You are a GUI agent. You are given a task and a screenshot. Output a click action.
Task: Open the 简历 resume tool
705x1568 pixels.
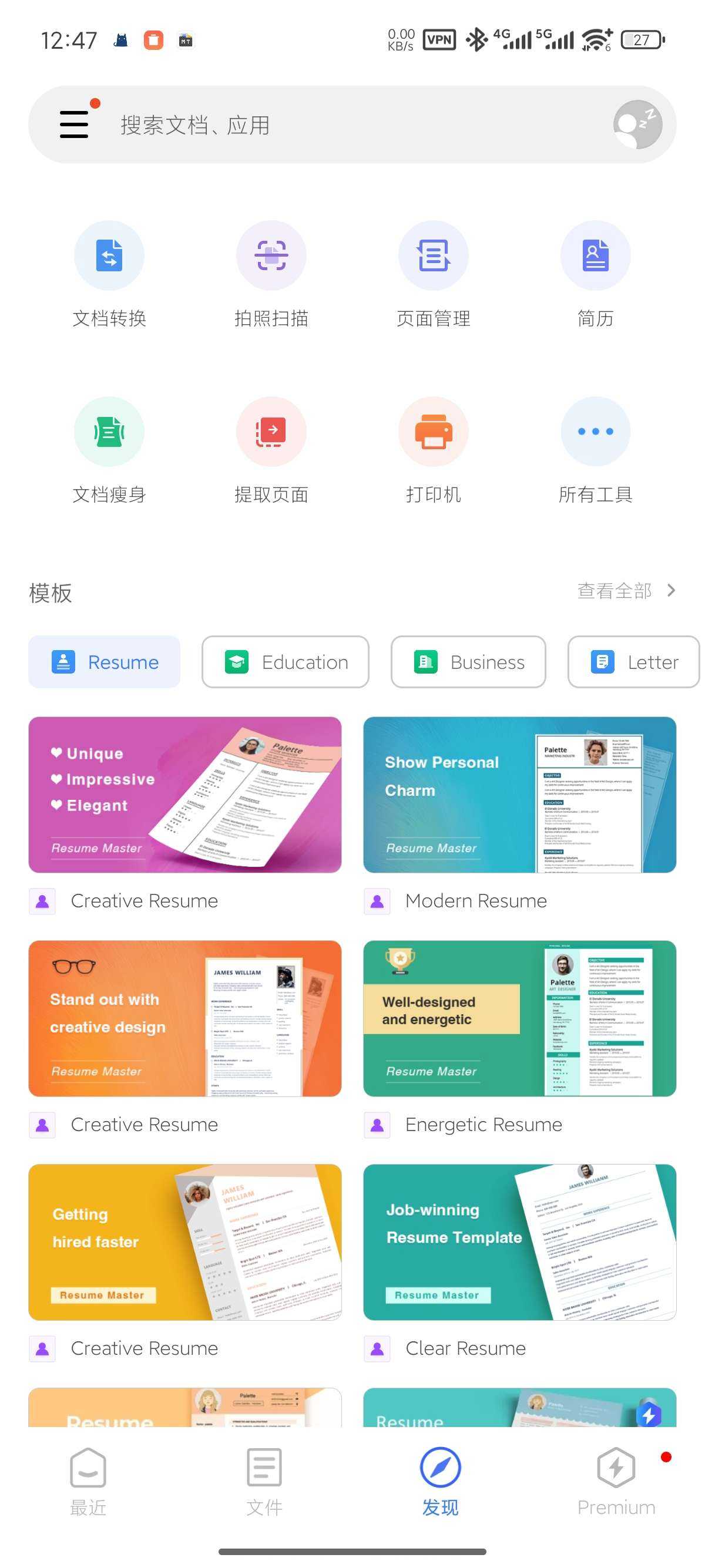(595, 255)
